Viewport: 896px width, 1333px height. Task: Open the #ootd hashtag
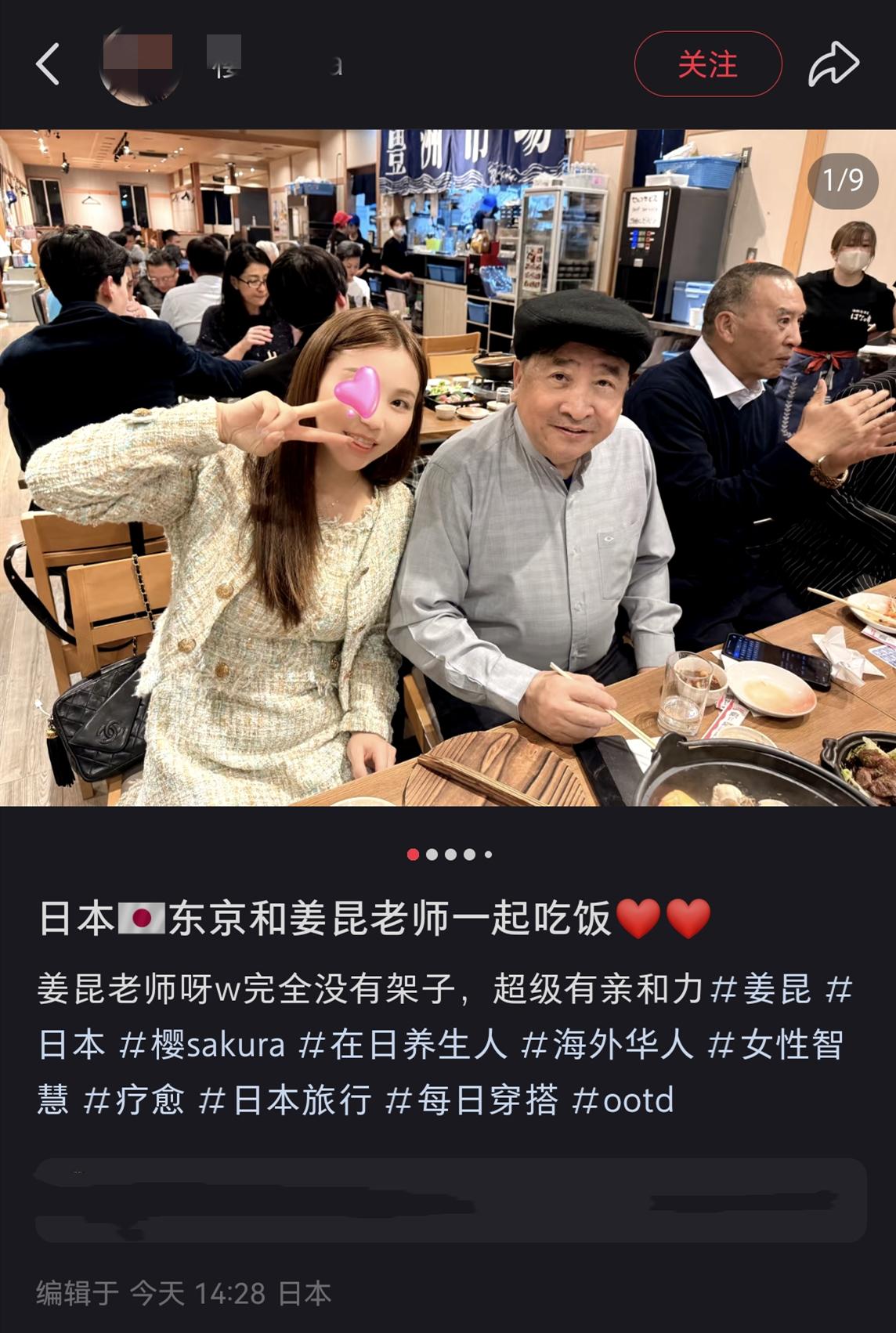tap(623, 1100)
